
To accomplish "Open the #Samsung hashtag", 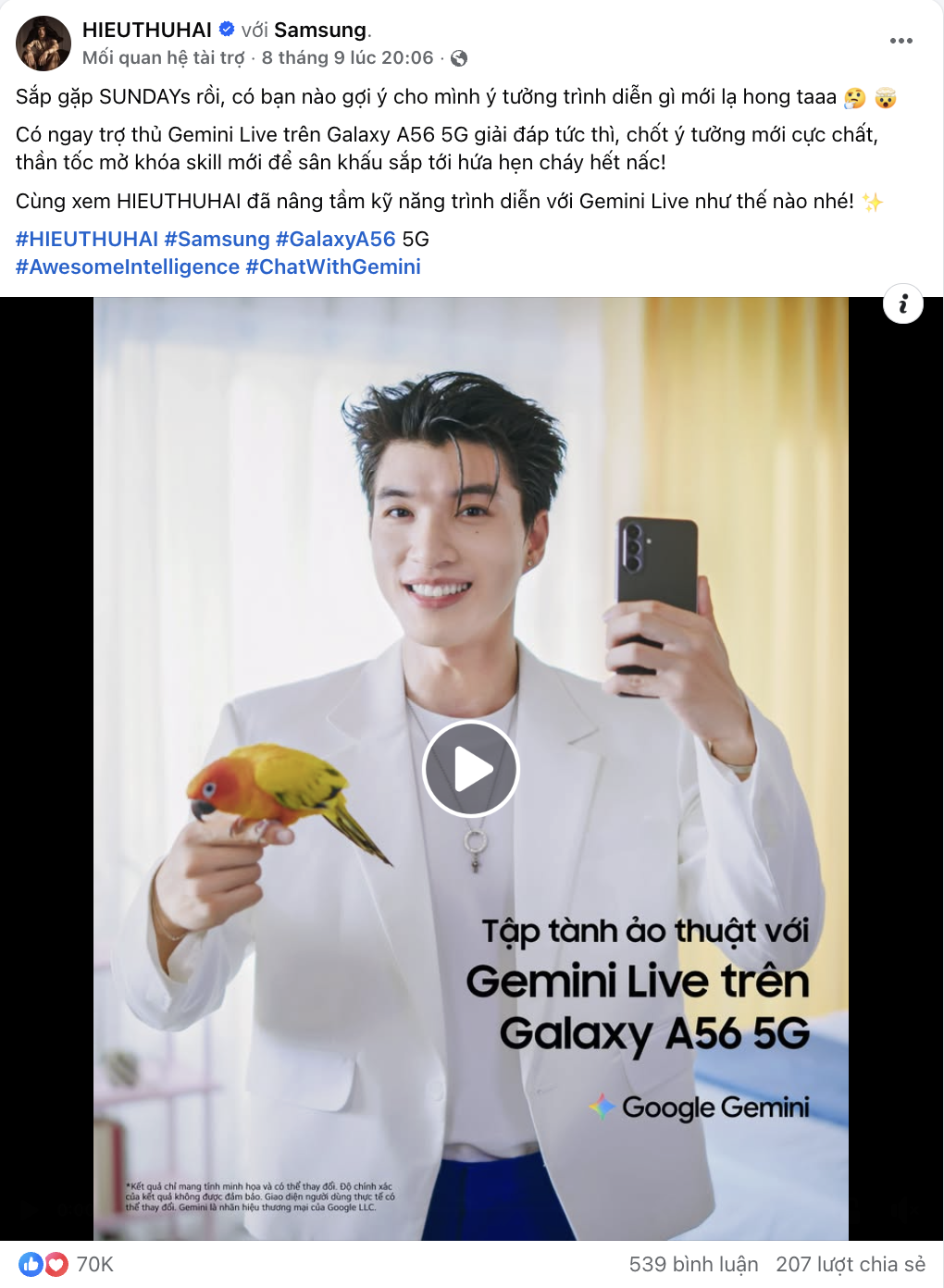I will tap(217, 239).
